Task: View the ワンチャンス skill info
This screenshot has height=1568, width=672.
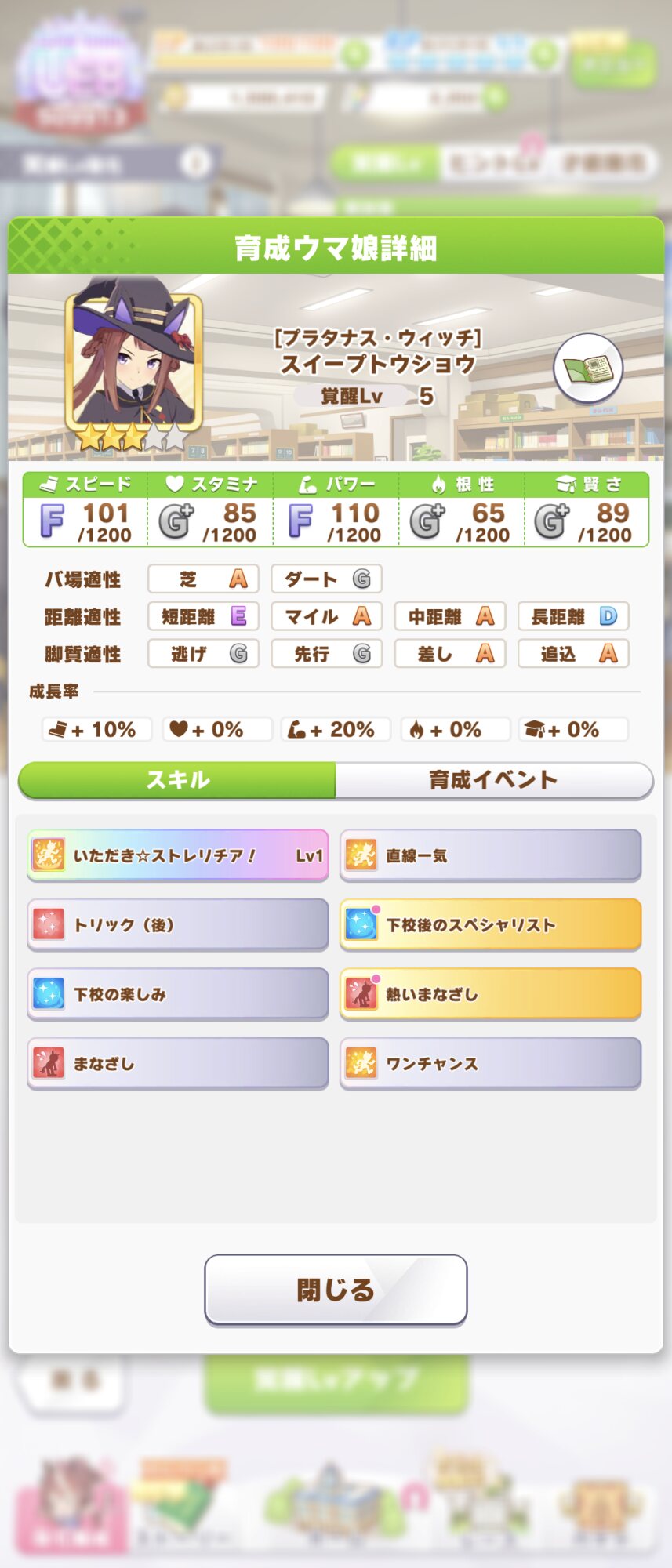Action: coord(490,1064)
